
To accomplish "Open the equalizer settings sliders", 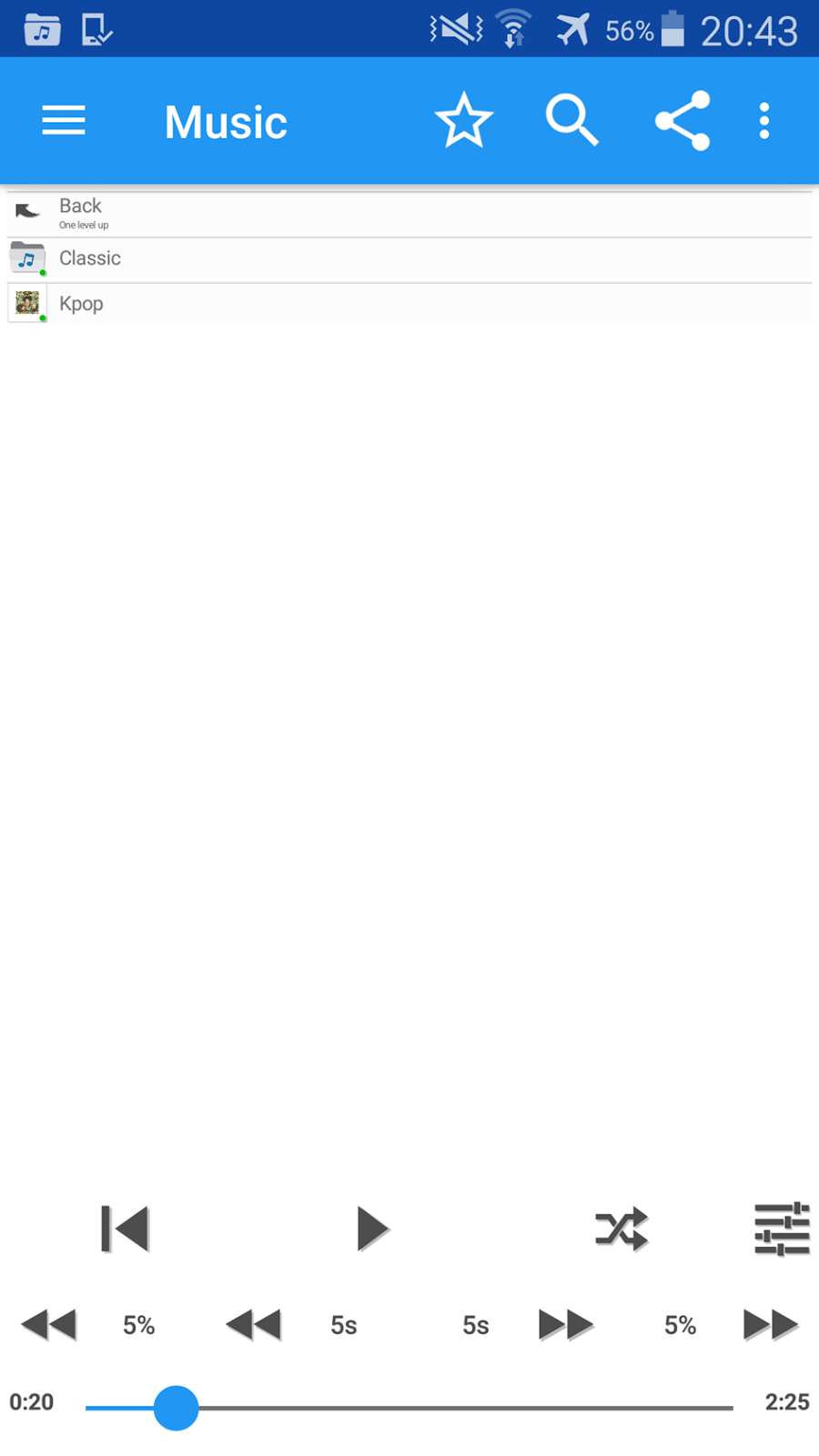I will (781, 1228).
